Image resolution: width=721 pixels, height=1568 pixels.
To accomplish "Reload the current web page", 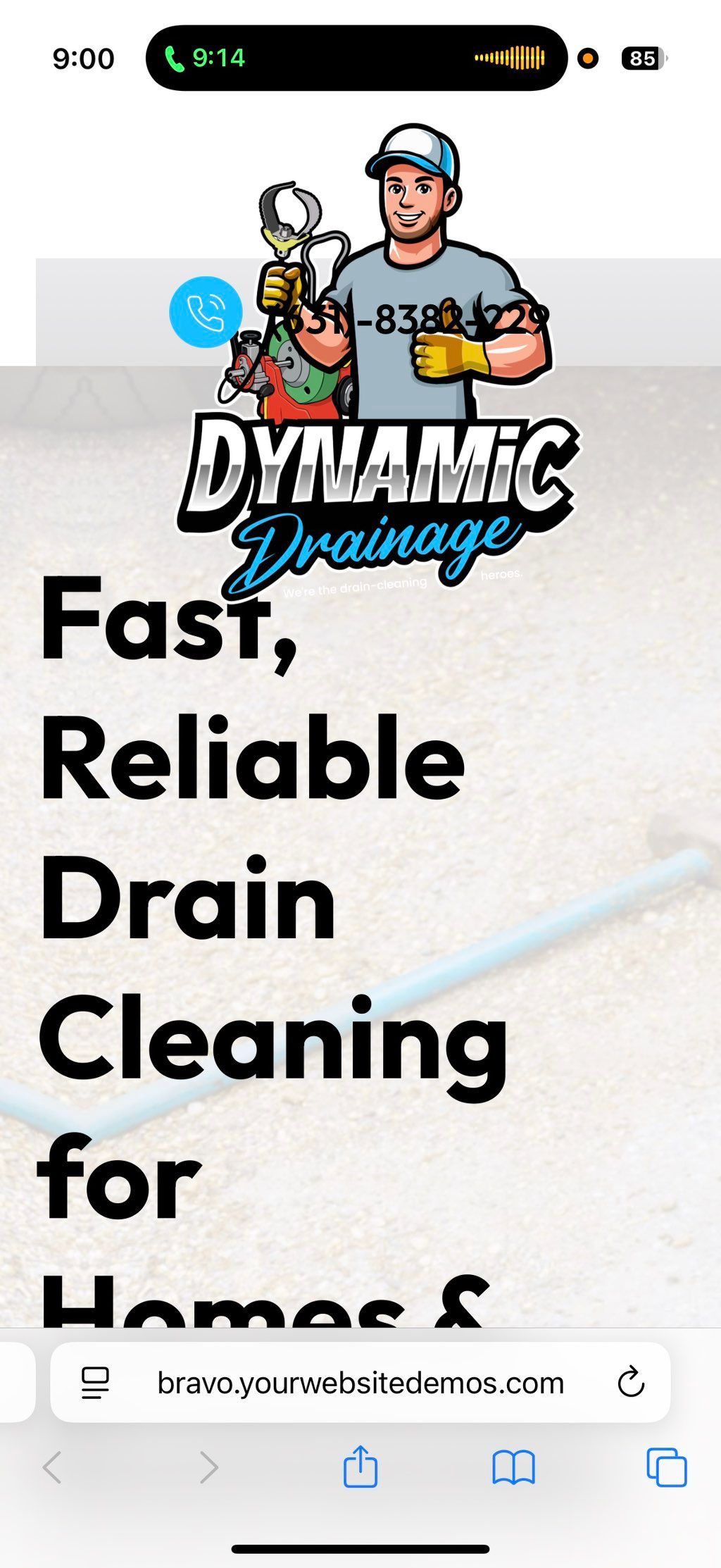I will [630, 1382].
